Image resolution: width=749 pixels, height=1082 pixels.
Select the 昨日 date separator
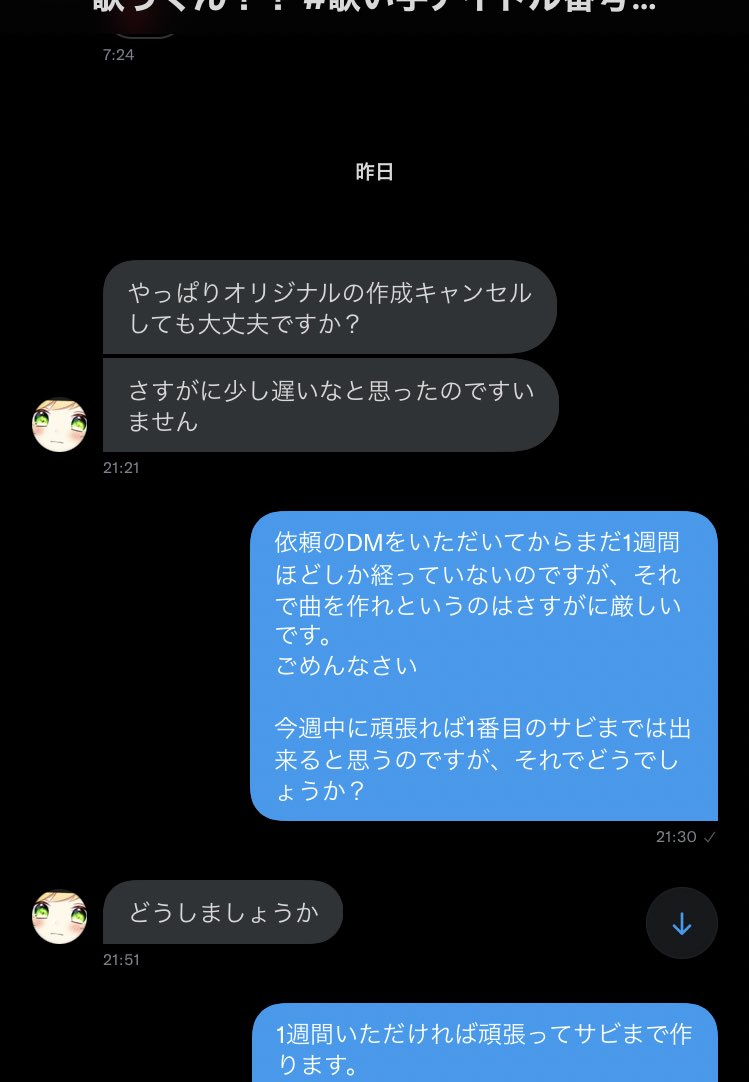(x=374, y=172)
